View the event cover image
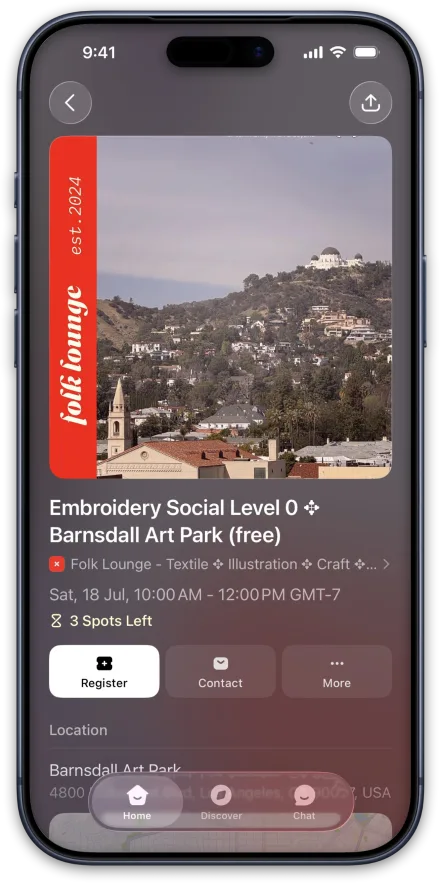Image resolution: width=440 pixels, height=883 pixels. coord(220,307)
